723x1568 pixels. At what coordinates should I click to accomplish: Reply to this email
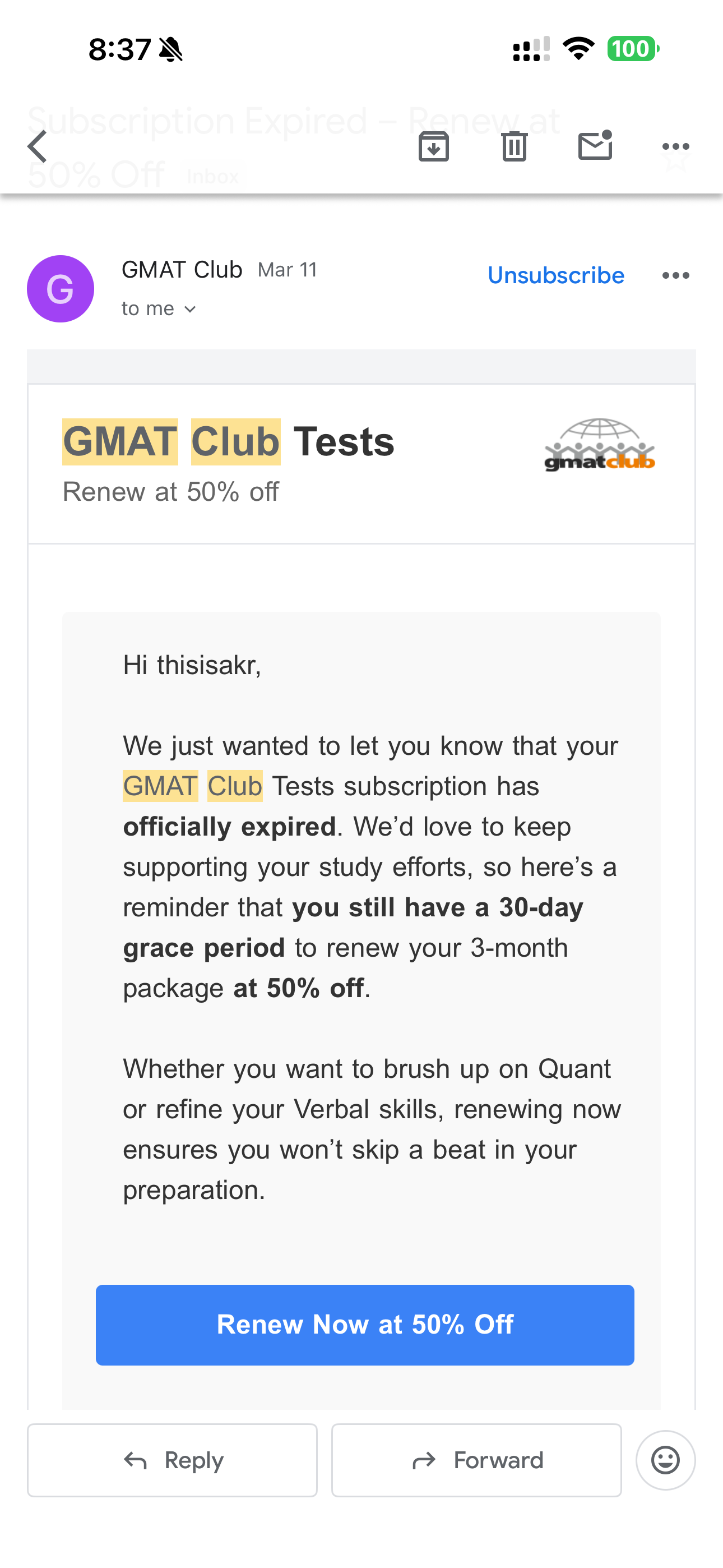tap(172, 1460)
